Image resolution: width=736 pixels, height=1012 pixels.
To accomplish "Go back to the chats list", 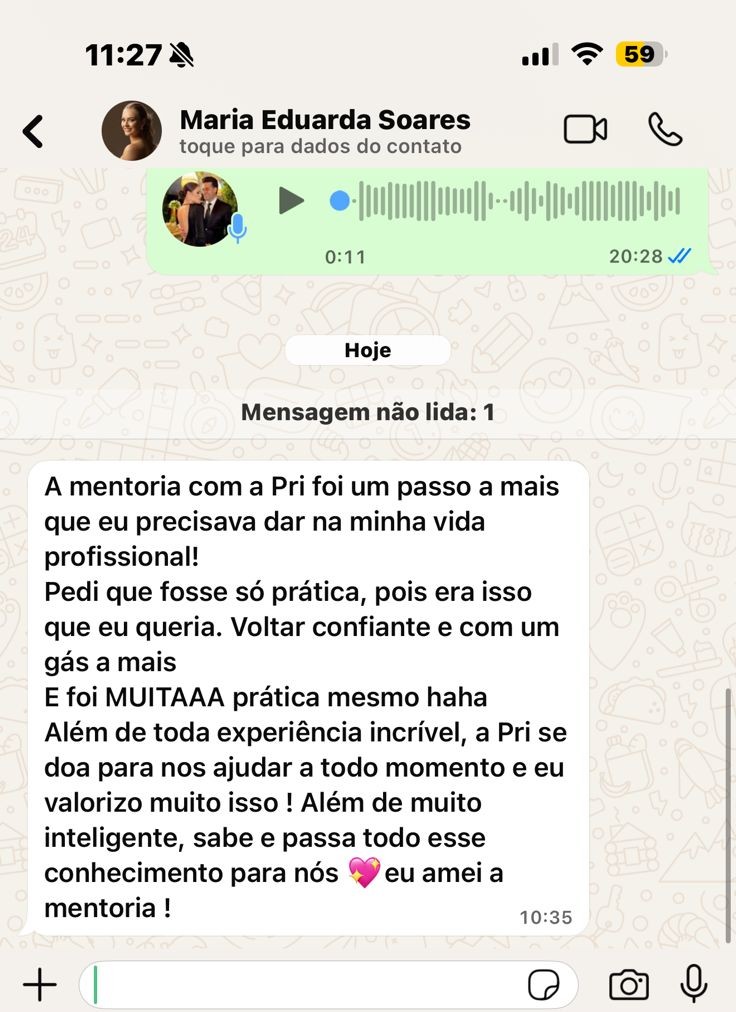I will [33, 131].
